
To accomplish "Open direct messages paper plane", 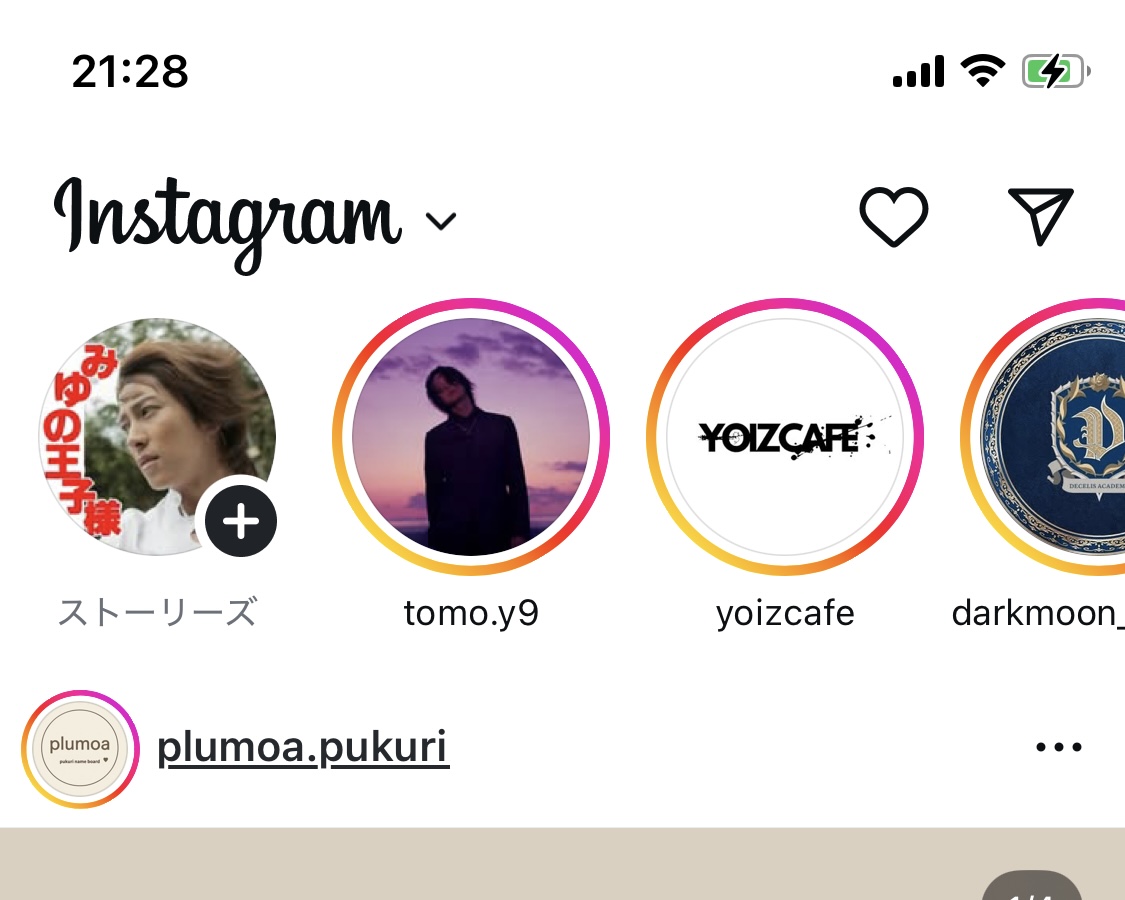I will (1040, 216).
